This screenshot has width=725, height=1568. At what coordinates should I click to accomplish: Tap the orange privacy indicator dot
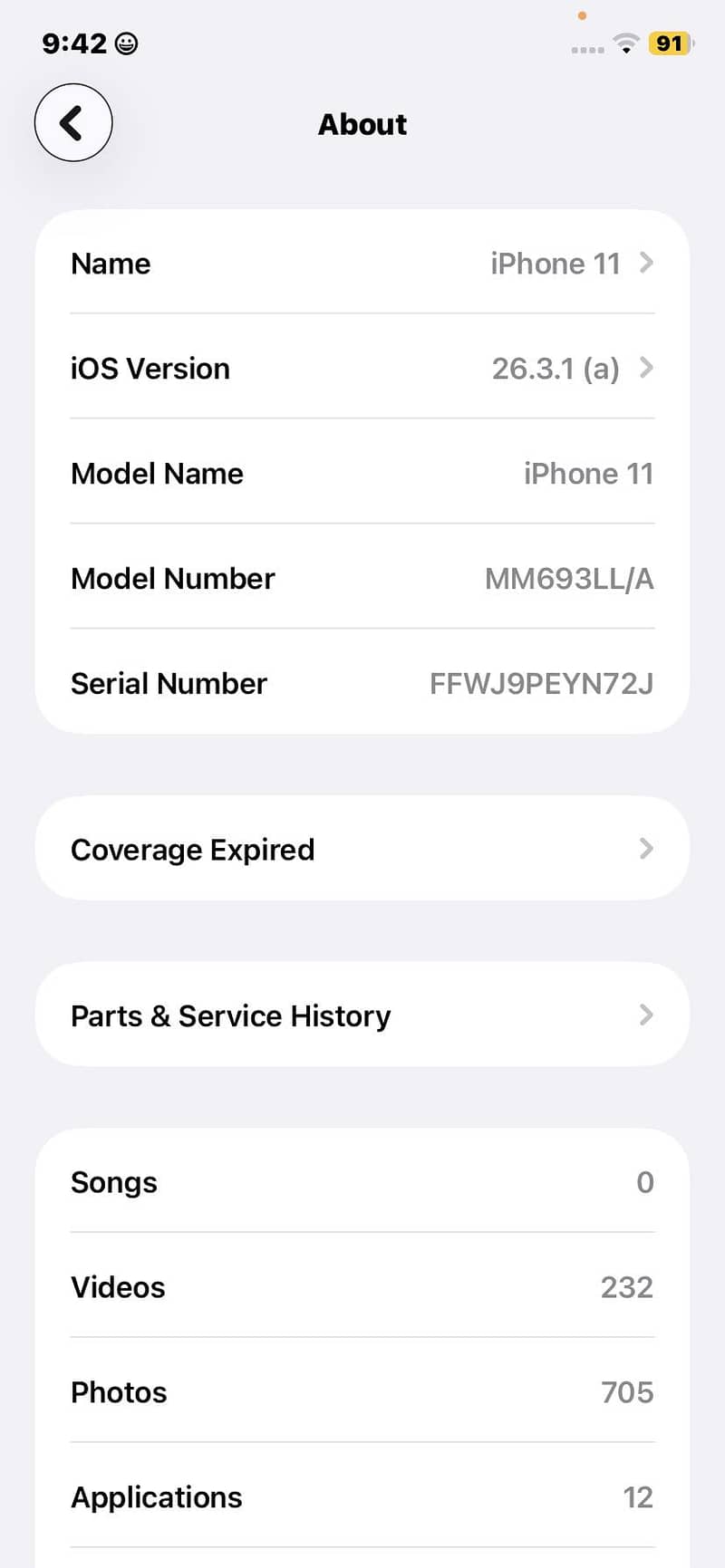click(584, 16)
